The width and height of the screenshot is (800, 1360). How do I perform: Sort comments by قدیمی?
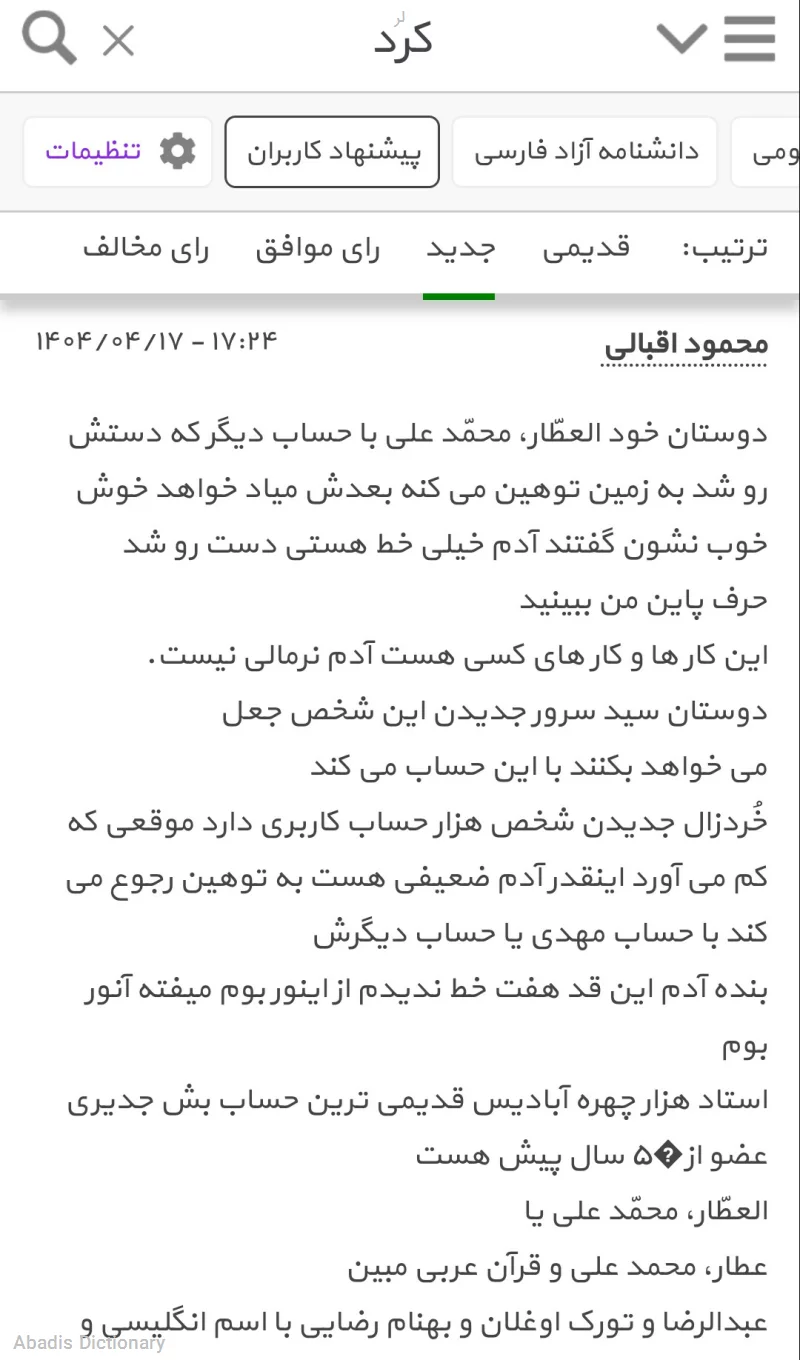click(586, 248)
